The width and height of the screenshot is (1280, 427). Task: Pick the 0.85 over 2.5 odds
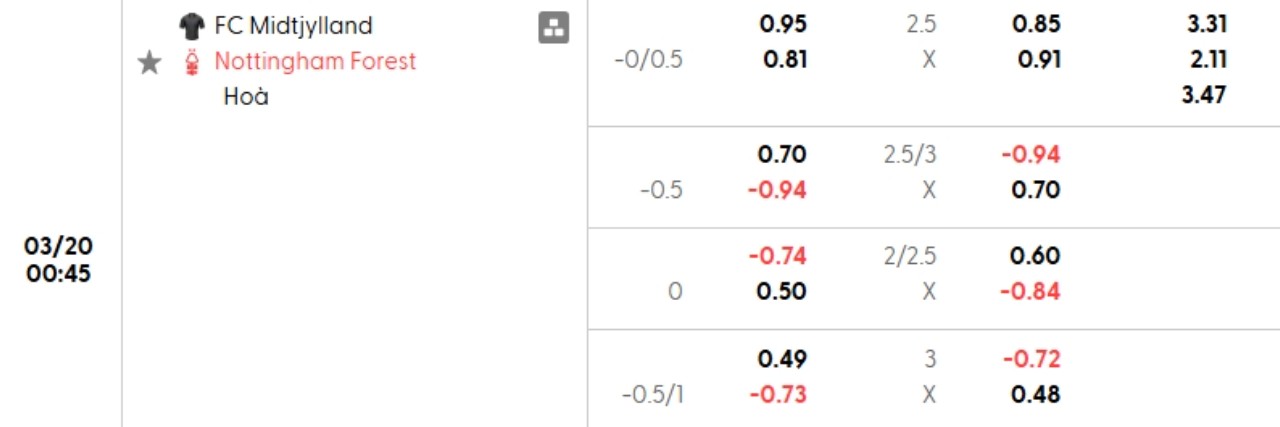point(1036,24)
